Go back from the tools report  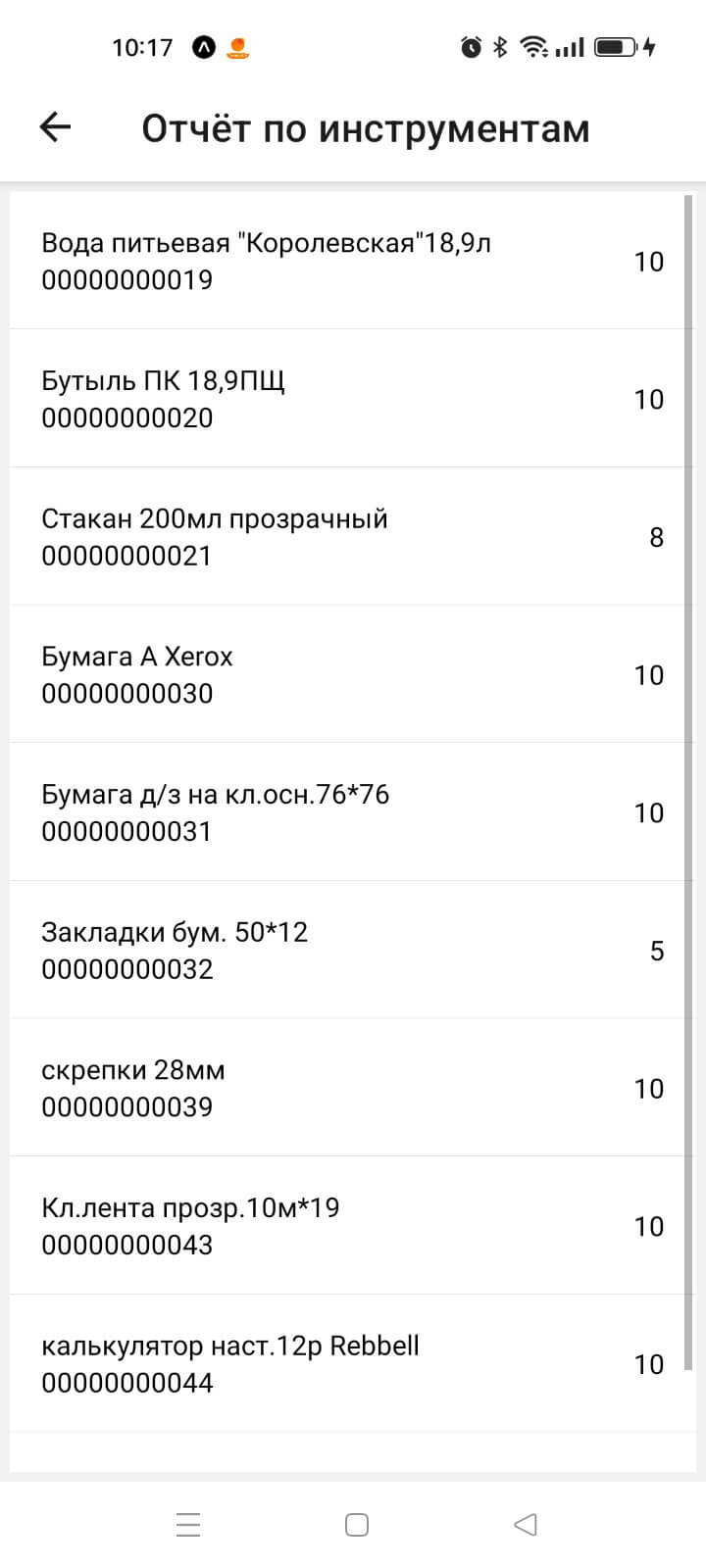[x=55, y=127]
